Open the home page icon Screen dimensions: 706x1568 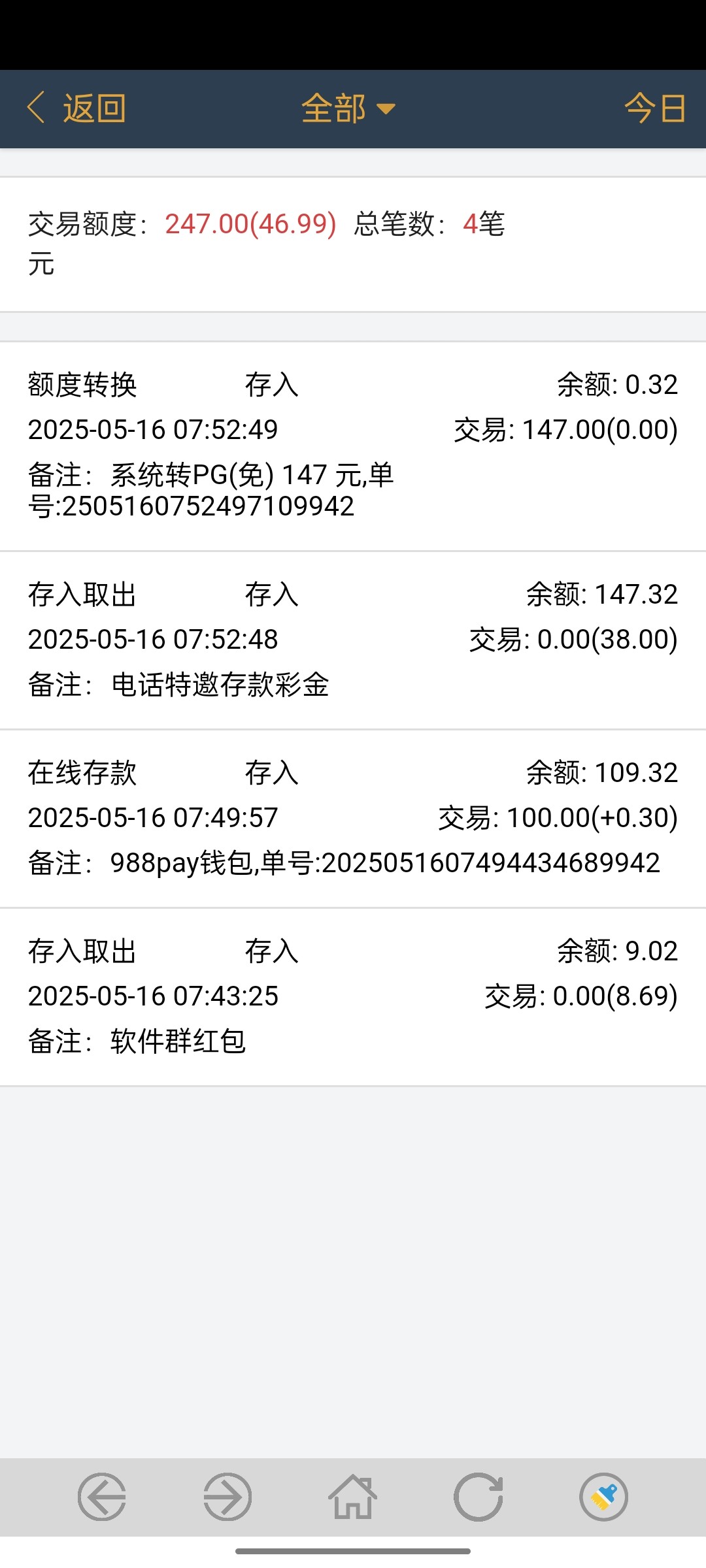(x=353, y=1497)
